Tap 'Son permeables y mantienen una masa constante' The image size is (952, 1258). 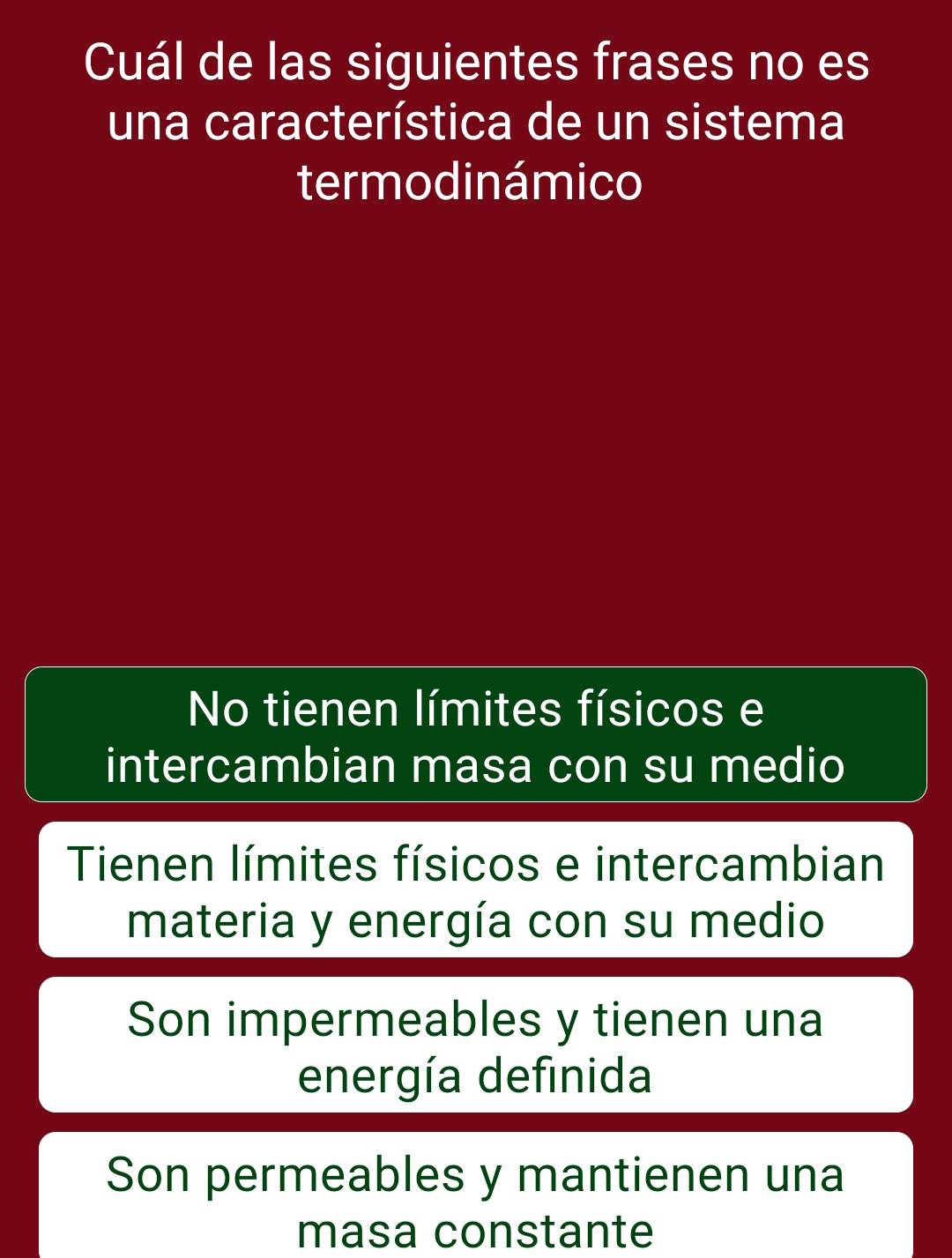476,1197
